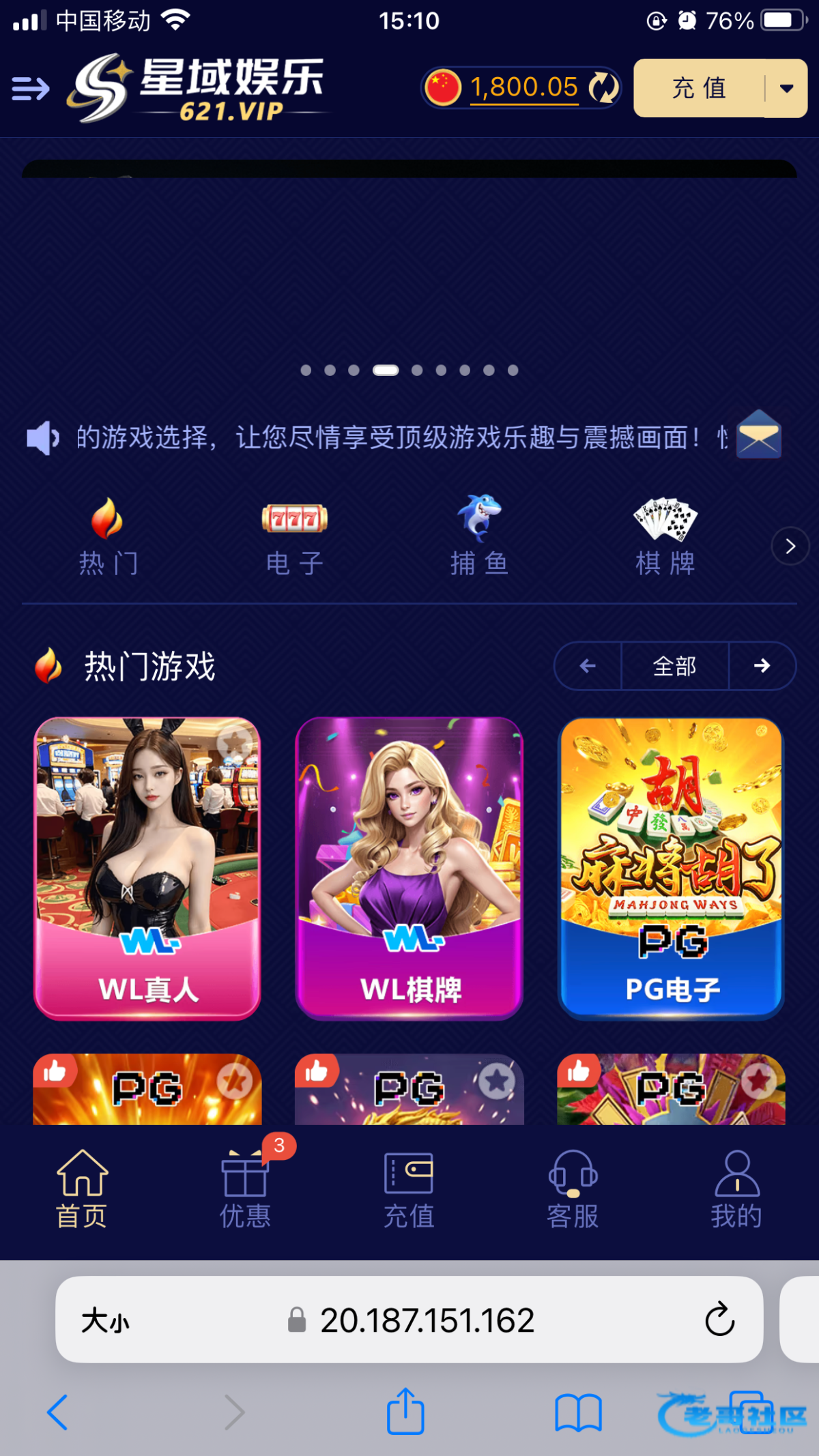The image size is (819, 1456).
Task: Expand the dropdown arrow beside 充值
Action: (787, 88)
